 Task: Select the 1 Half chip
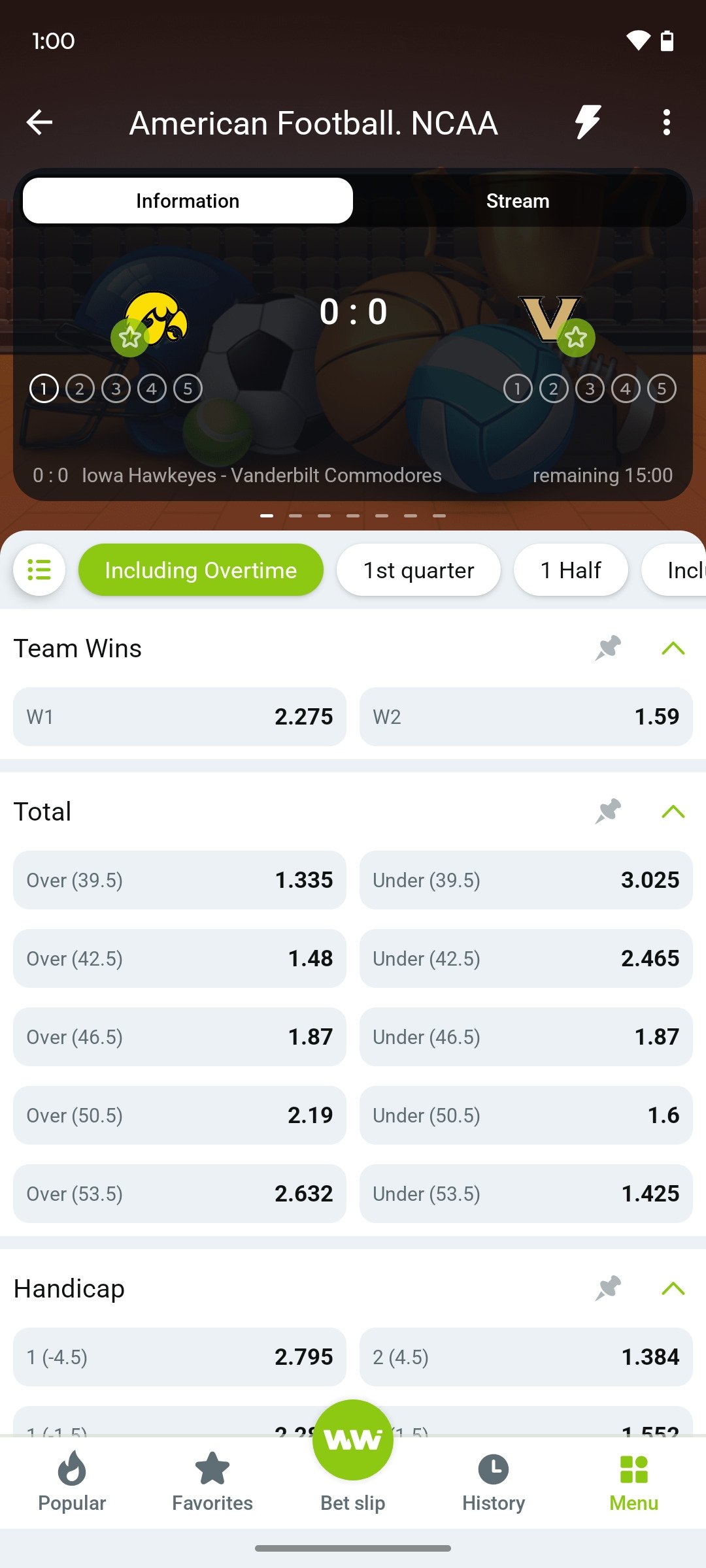pyautogui.click(x=571, y=570)
